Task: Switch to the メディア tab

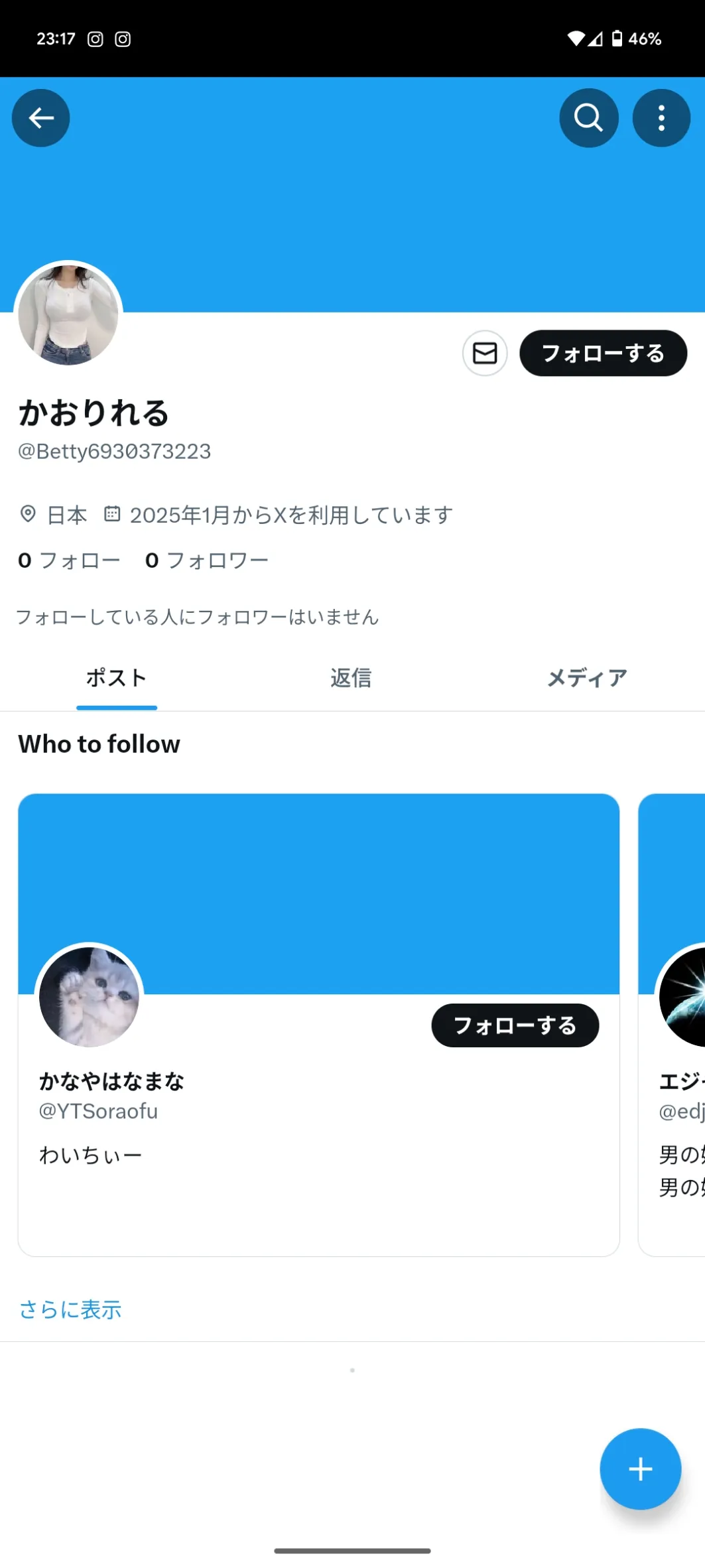Action: (x=587, y=678)
